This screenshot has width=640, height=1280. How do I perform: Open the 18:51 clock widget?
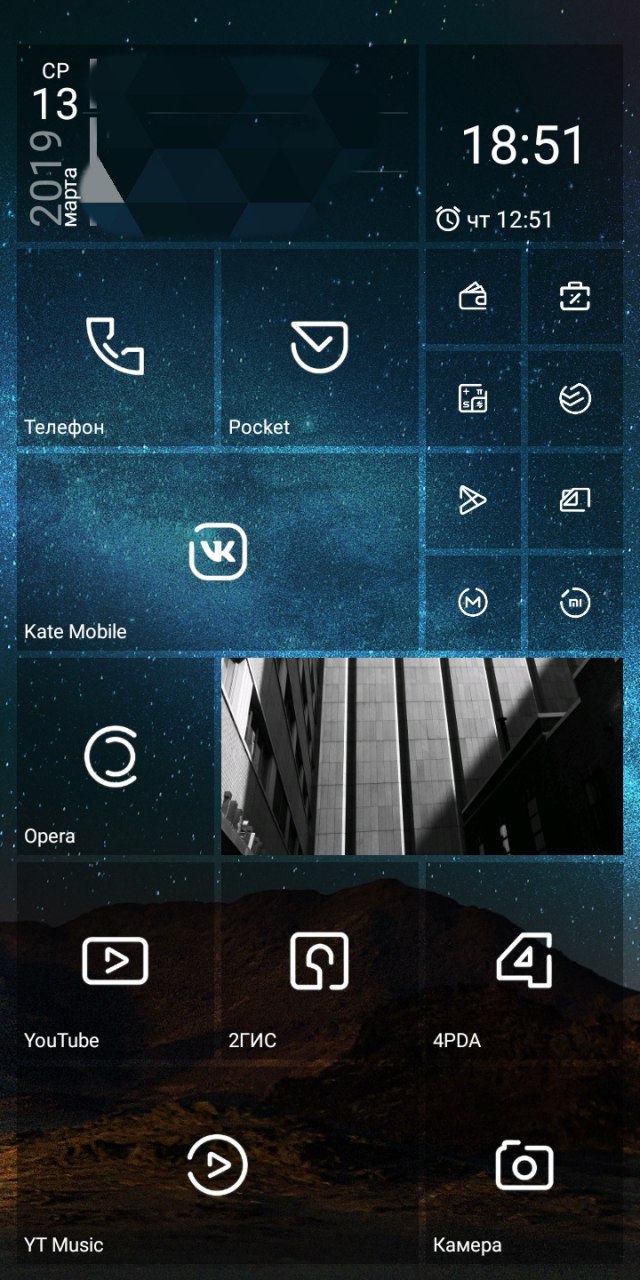(x=523, y=146)
